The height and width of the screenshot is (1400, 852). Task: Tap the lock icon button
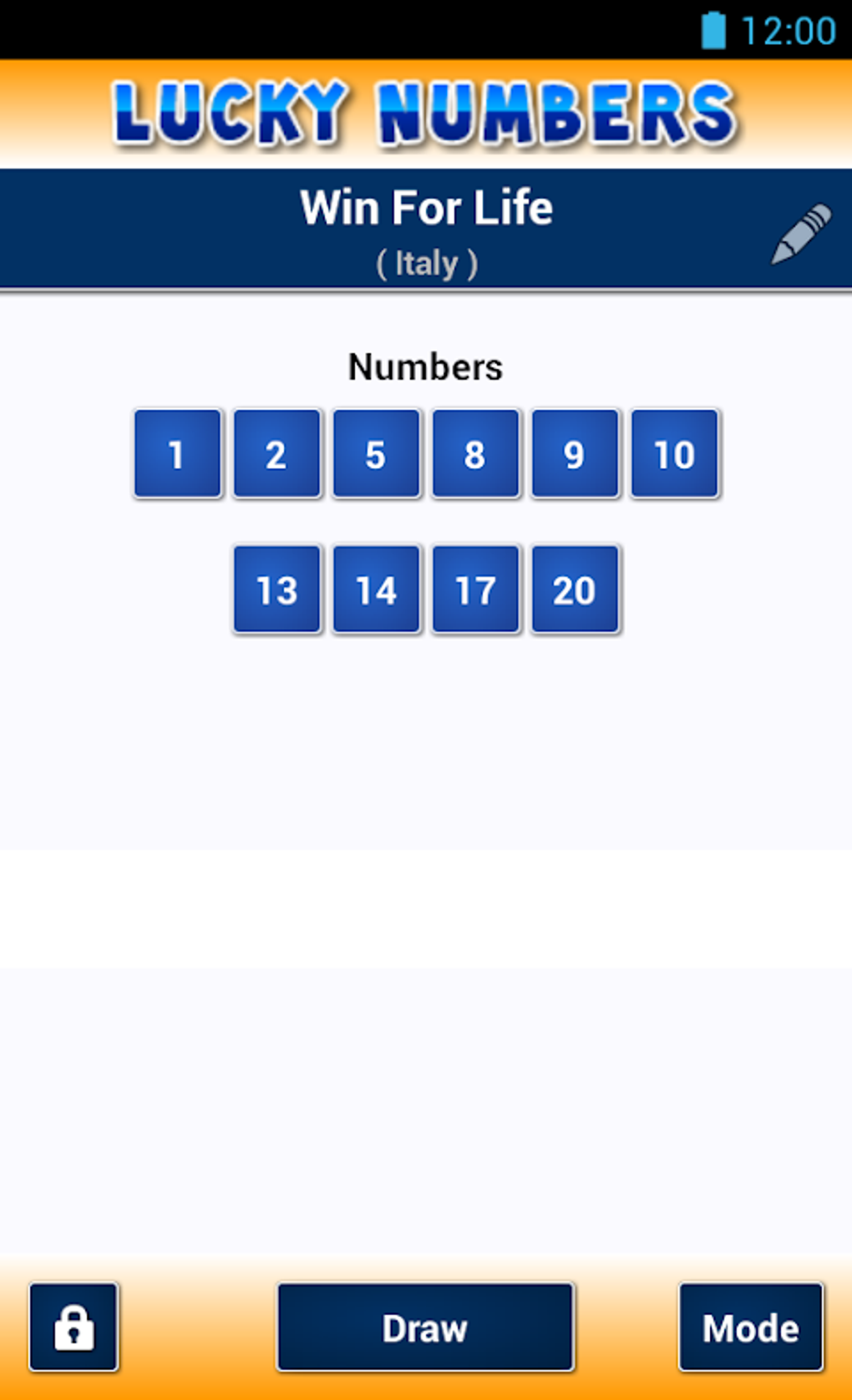74,1327
